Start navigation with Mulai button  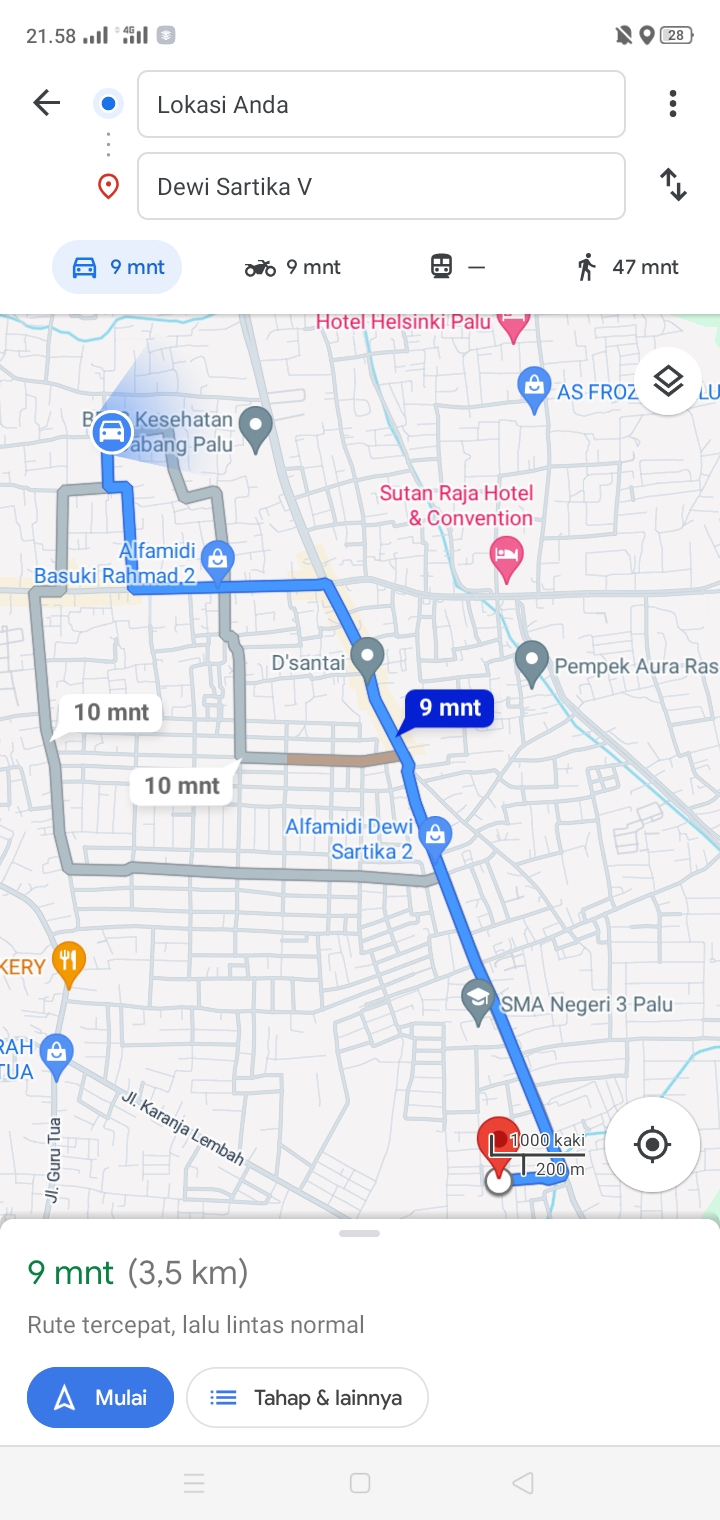pos(100,1397)
